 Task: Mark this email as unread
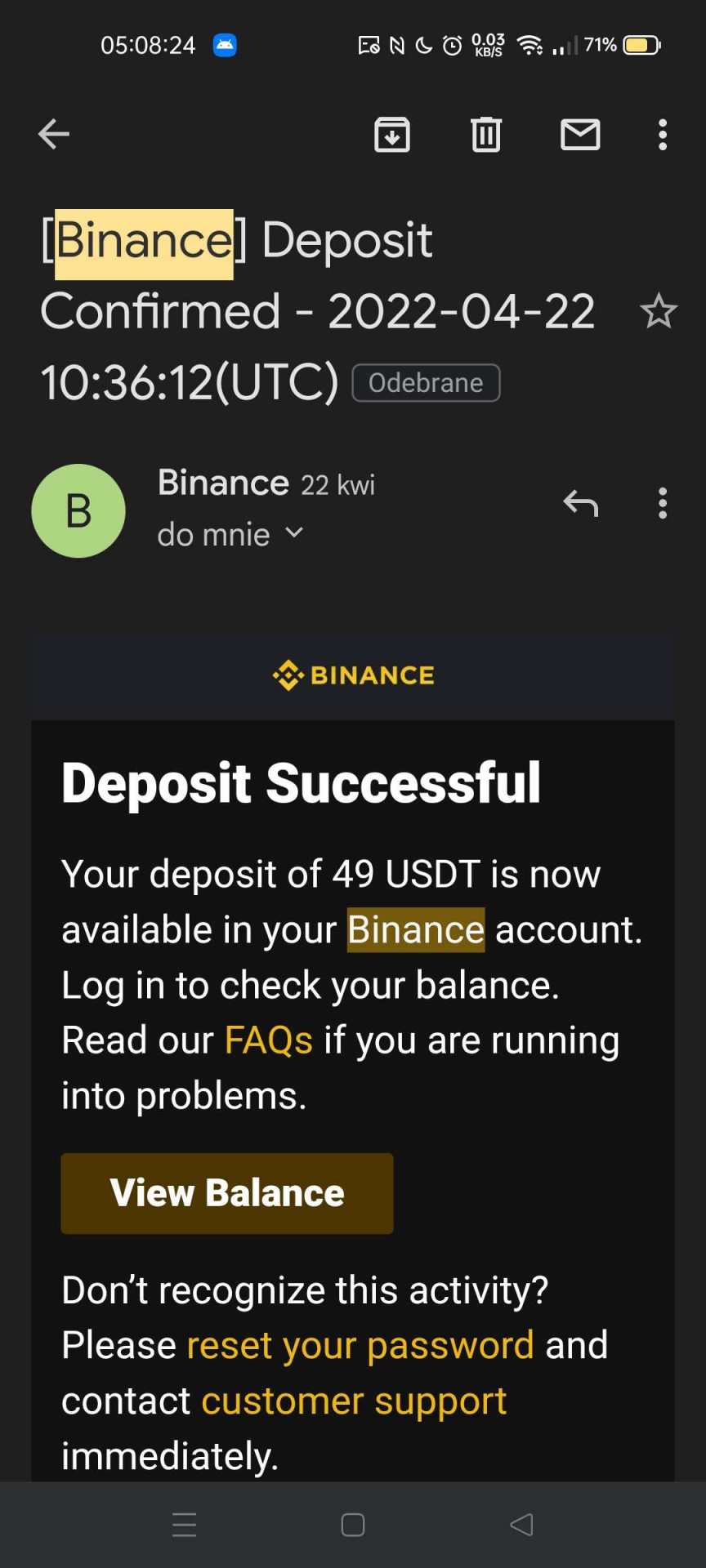coord(580,134)
